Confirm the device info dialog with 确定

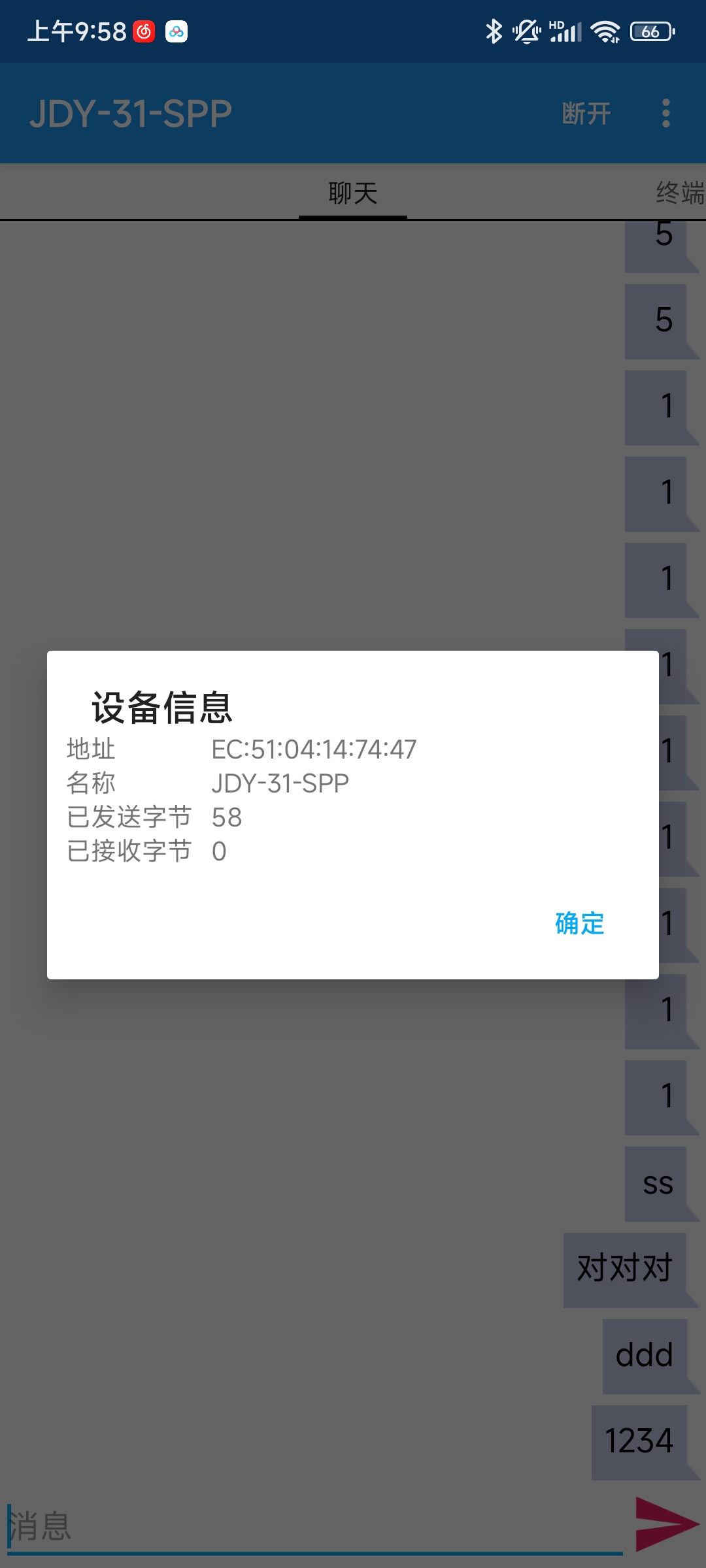pos(579,923)
